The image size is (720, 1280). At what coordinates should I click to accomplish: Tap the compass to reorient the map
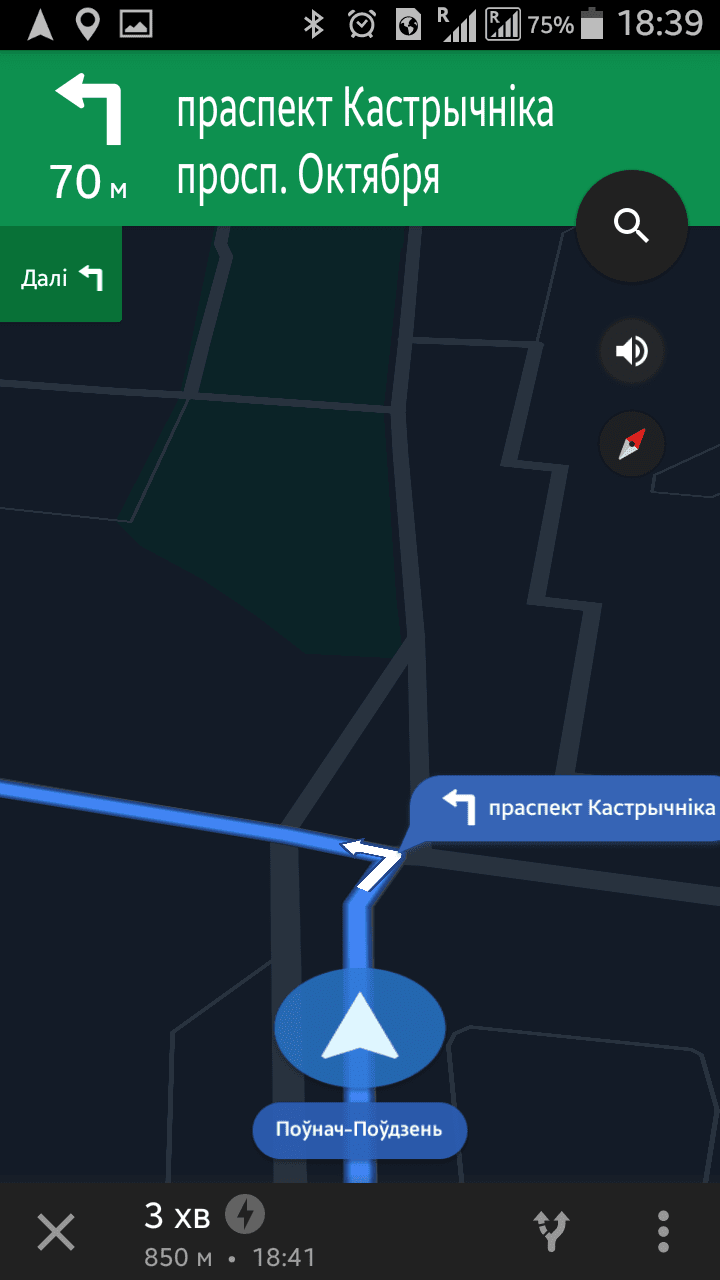click(x=632, y=443)
